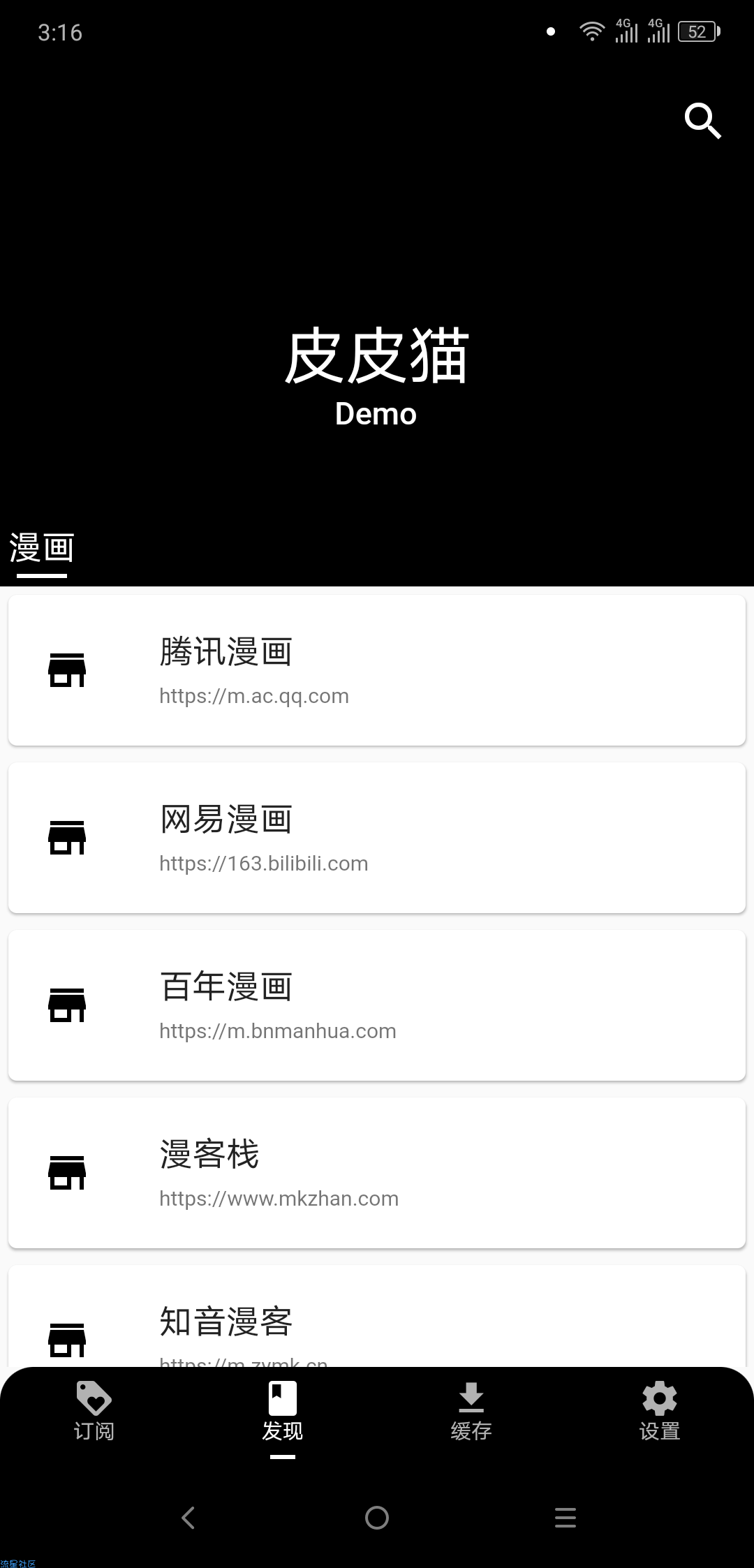Open the https://m.bnmanhua.com source link
The height and width of the screenshot is (1568, 754).
tap(277, 1030)
